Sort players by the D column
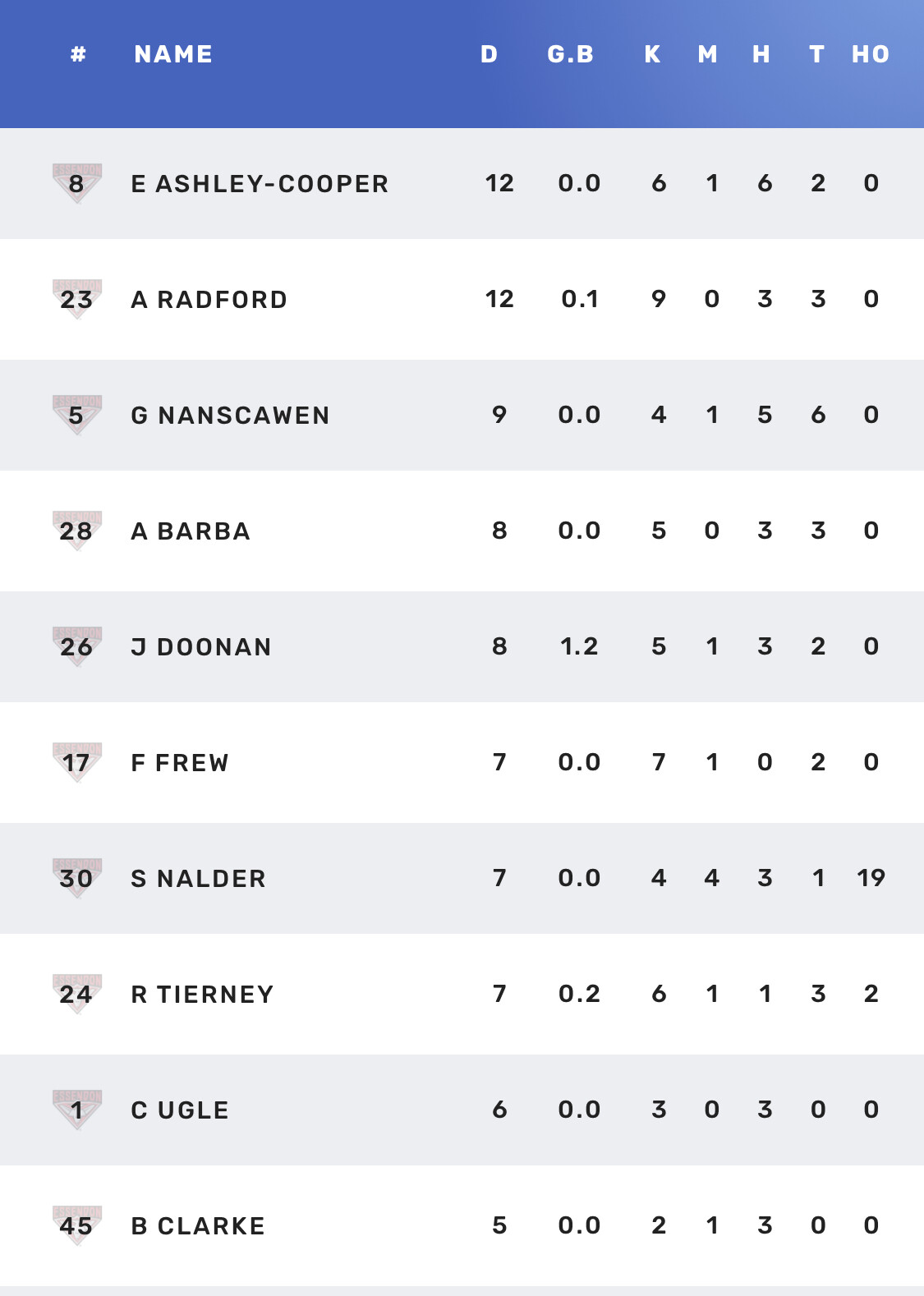Screen dimensions: 924x1296 coord(489,54)
